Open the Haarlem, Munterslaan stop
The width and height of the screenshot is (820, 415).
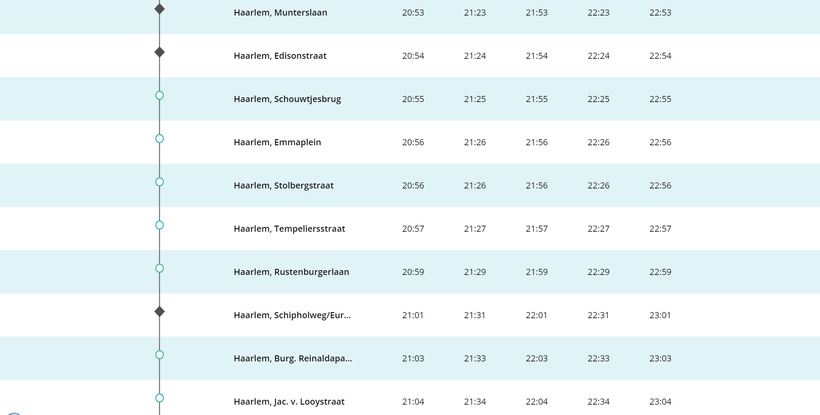(280, 13)
